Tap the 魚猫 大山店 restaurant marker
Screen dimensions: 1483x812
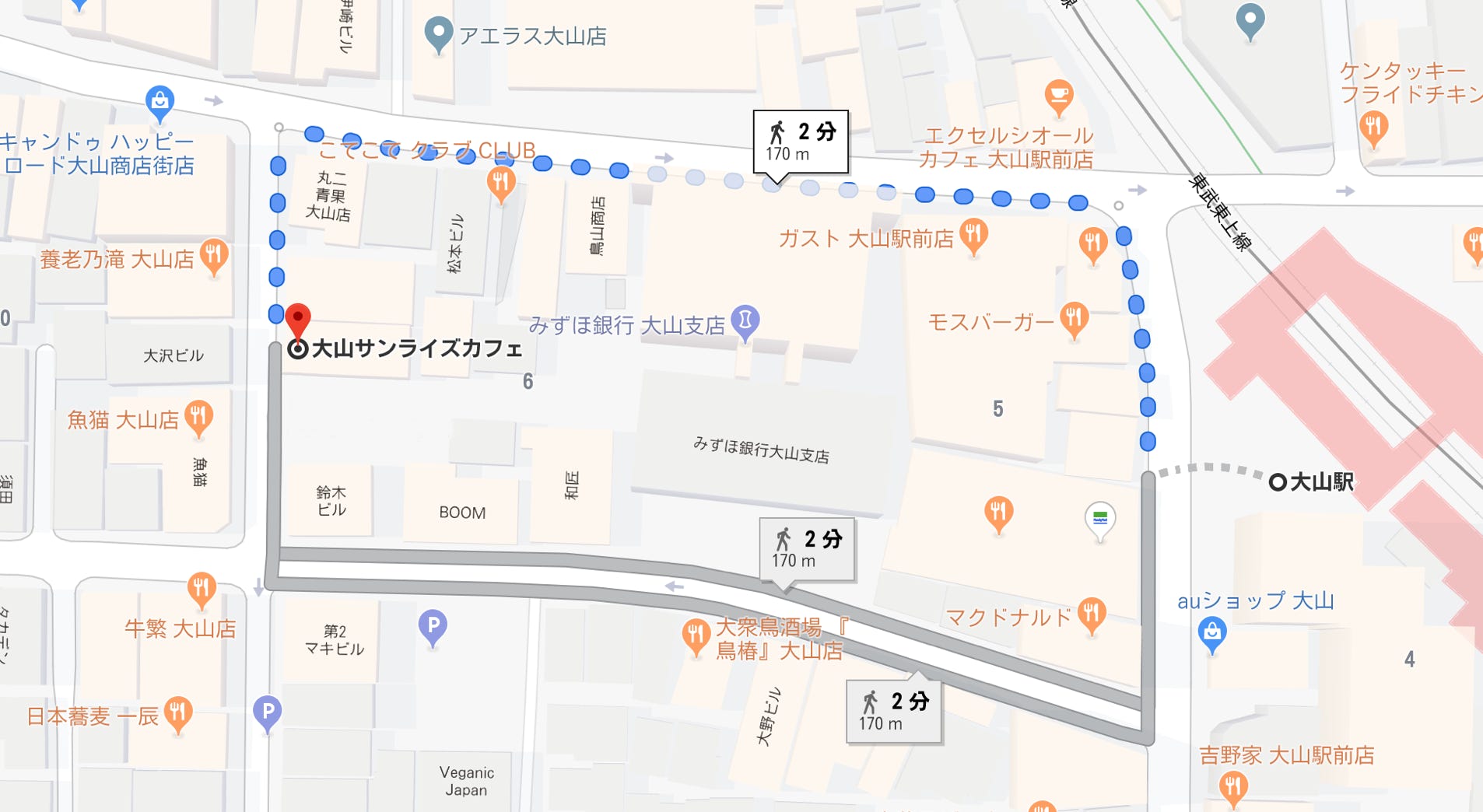pos(198,416)
